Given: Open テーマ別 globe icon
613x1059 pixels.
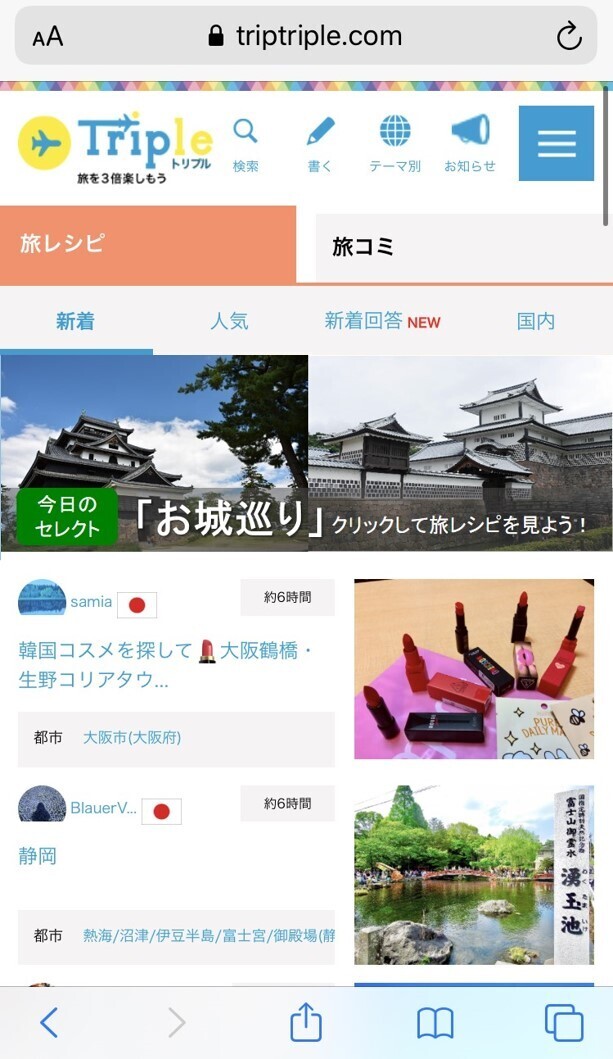Looking at the screenshot, I should (x=395, y=143).
